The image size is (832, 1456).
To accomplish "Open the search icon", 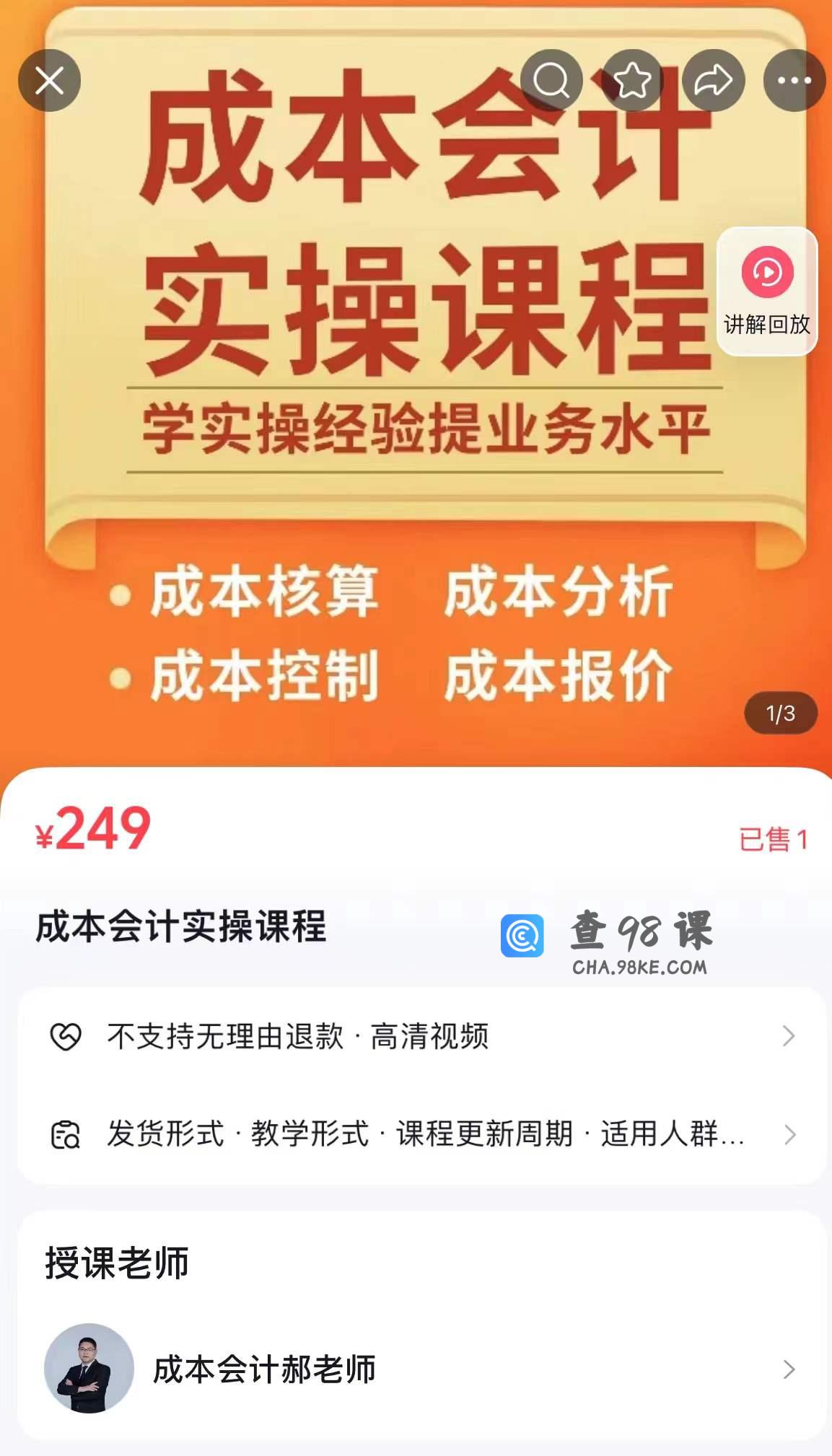I will click(x=551, y=80).
